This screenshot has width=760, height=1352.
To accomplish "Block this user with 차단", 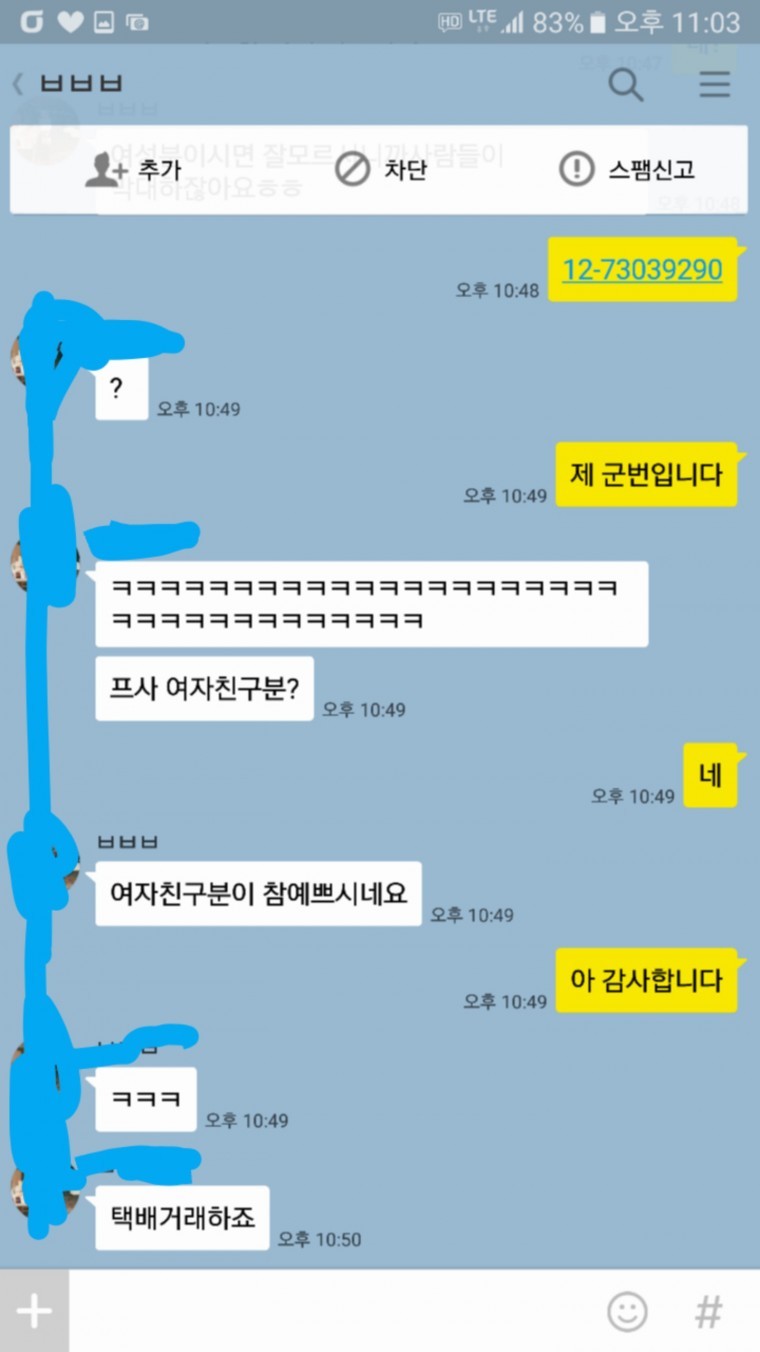I will coord(380,170).
